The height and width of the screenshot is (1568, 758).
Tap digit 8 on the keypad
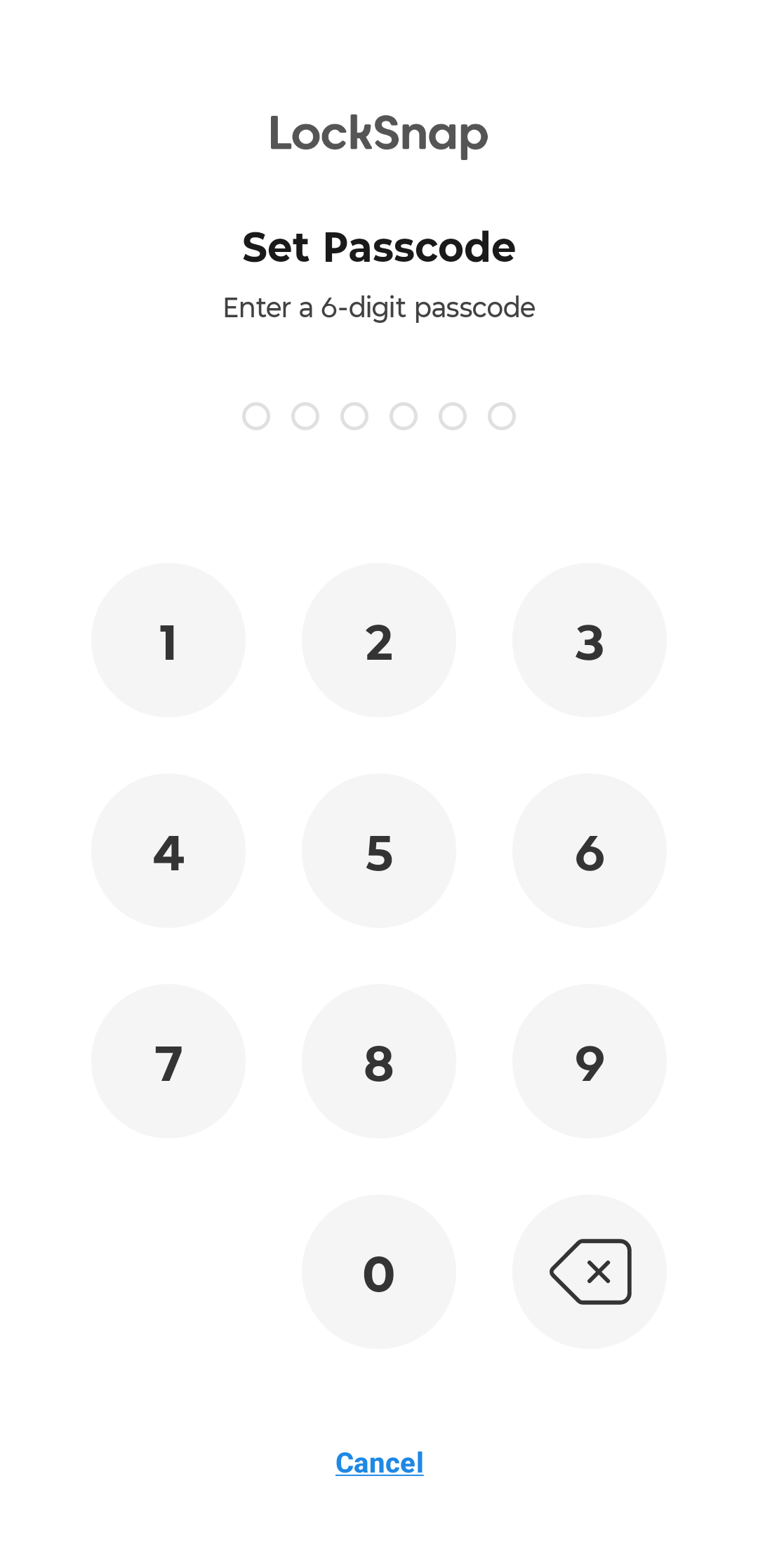pyautogui.click(x=379, y=1061)
